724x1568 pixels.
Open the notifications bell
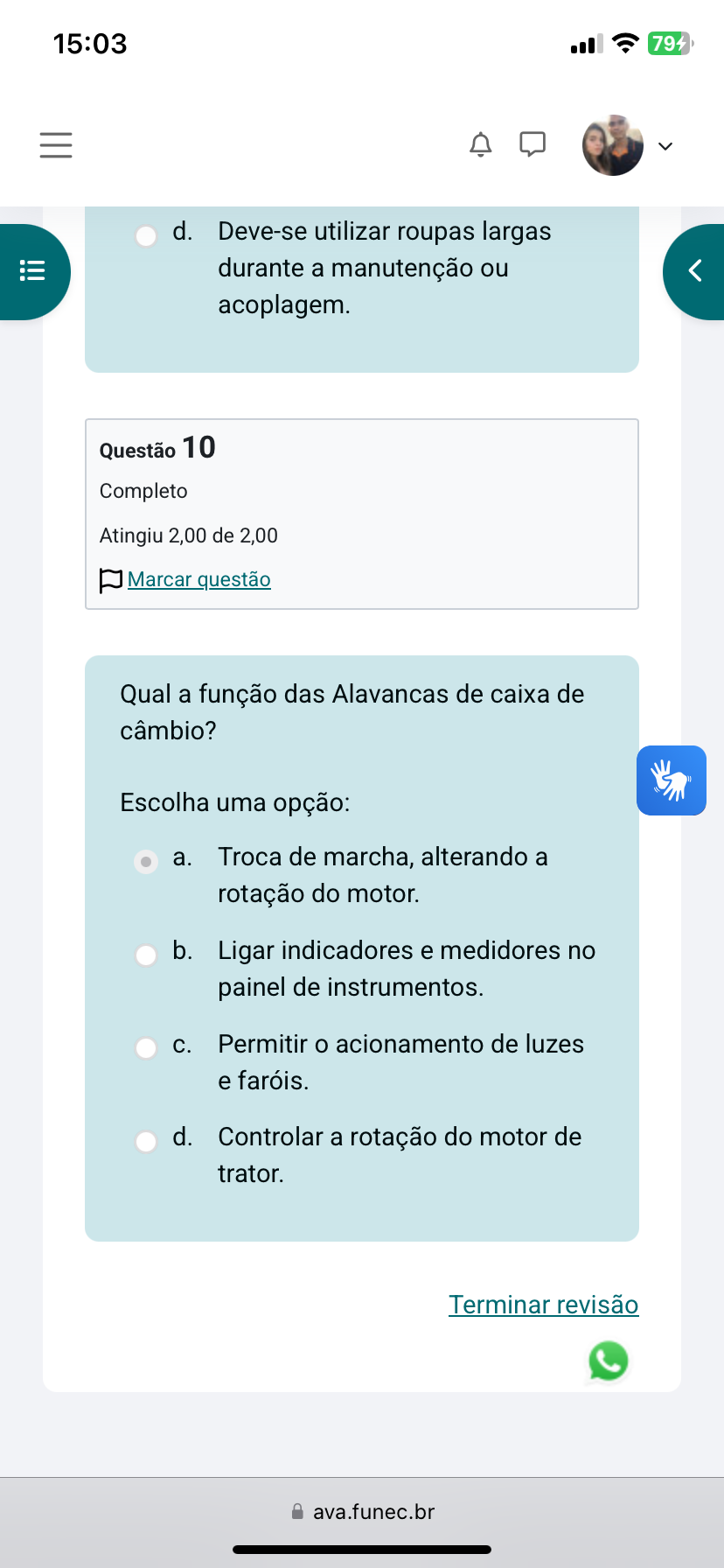(480, 144)
